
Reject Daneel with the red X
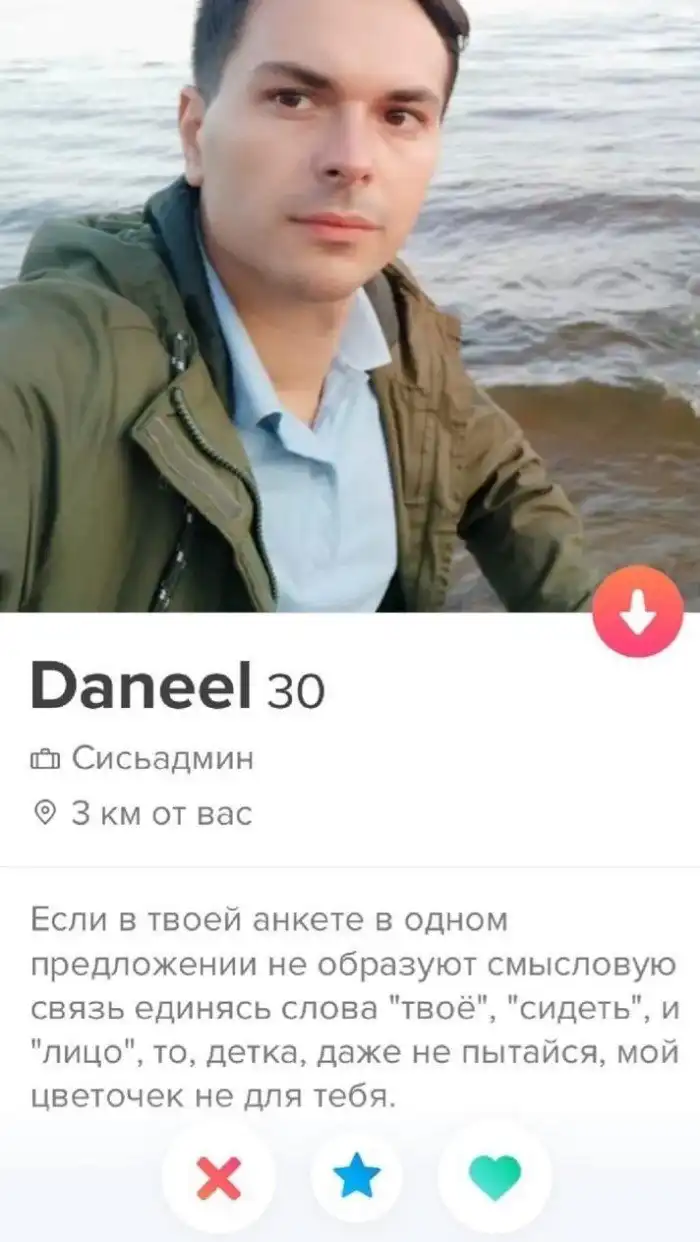point(218,1177)
